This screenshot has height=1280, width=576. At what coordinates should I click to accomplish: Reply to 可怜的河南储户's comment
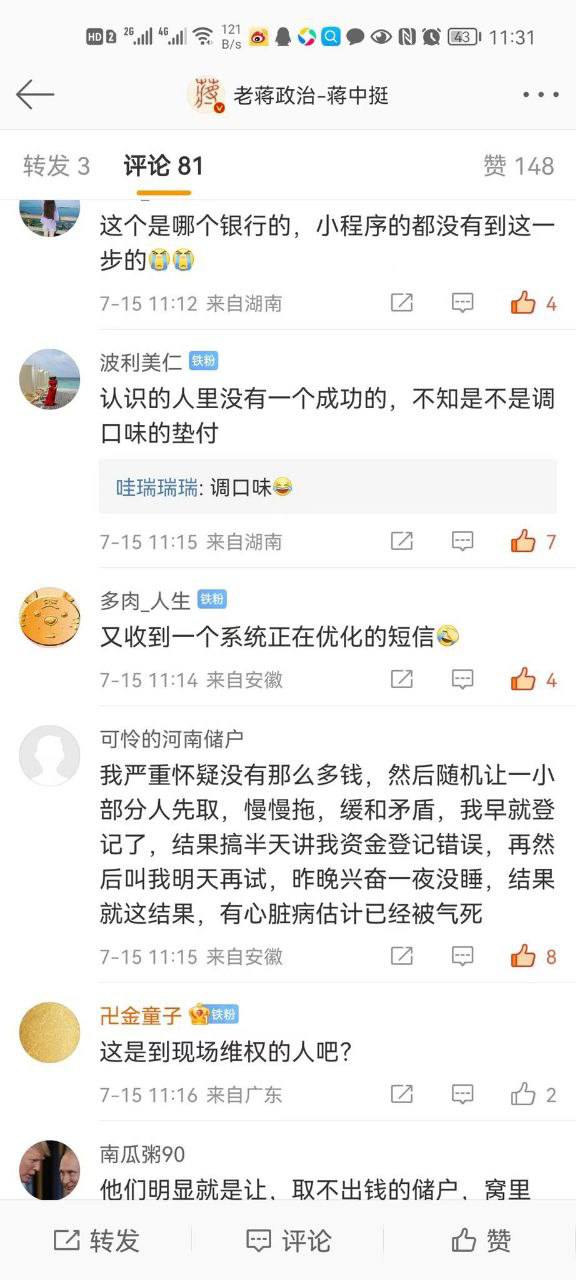coord(462,956)
